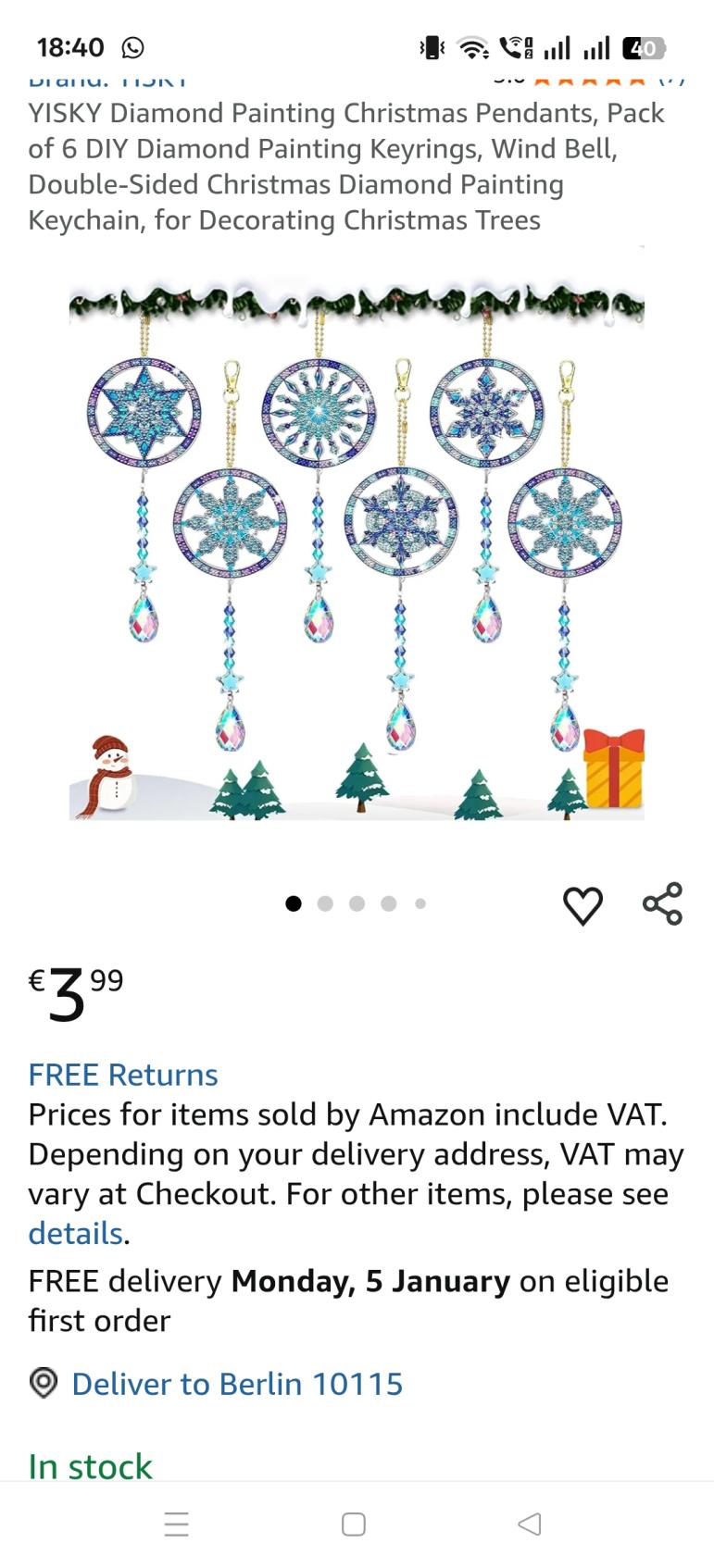The width and height of the screenshot is (714, 1568).
Task: Share this product listing
Action: [x=662, y=904]
